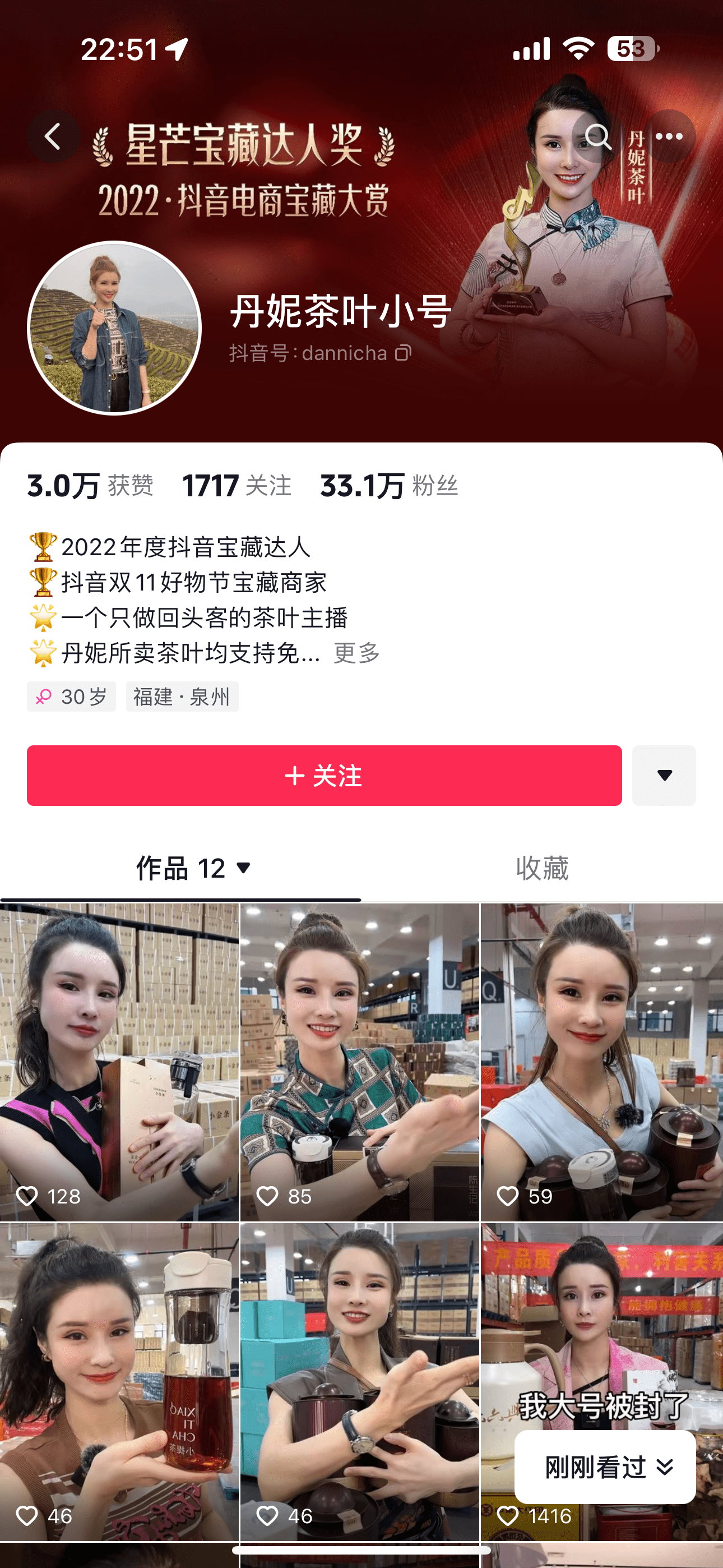This screenshot has height=1568, width=723.
Task: Open search on this profile
Action: coord(597,136)
